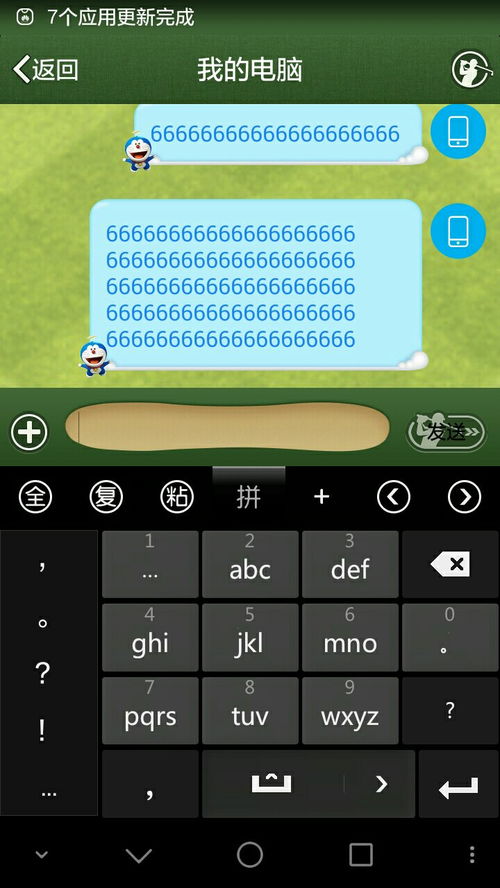This screenshot has height=888, width=500.
Task: Tap the keyboard toolbar plus key
Action: 321,497
